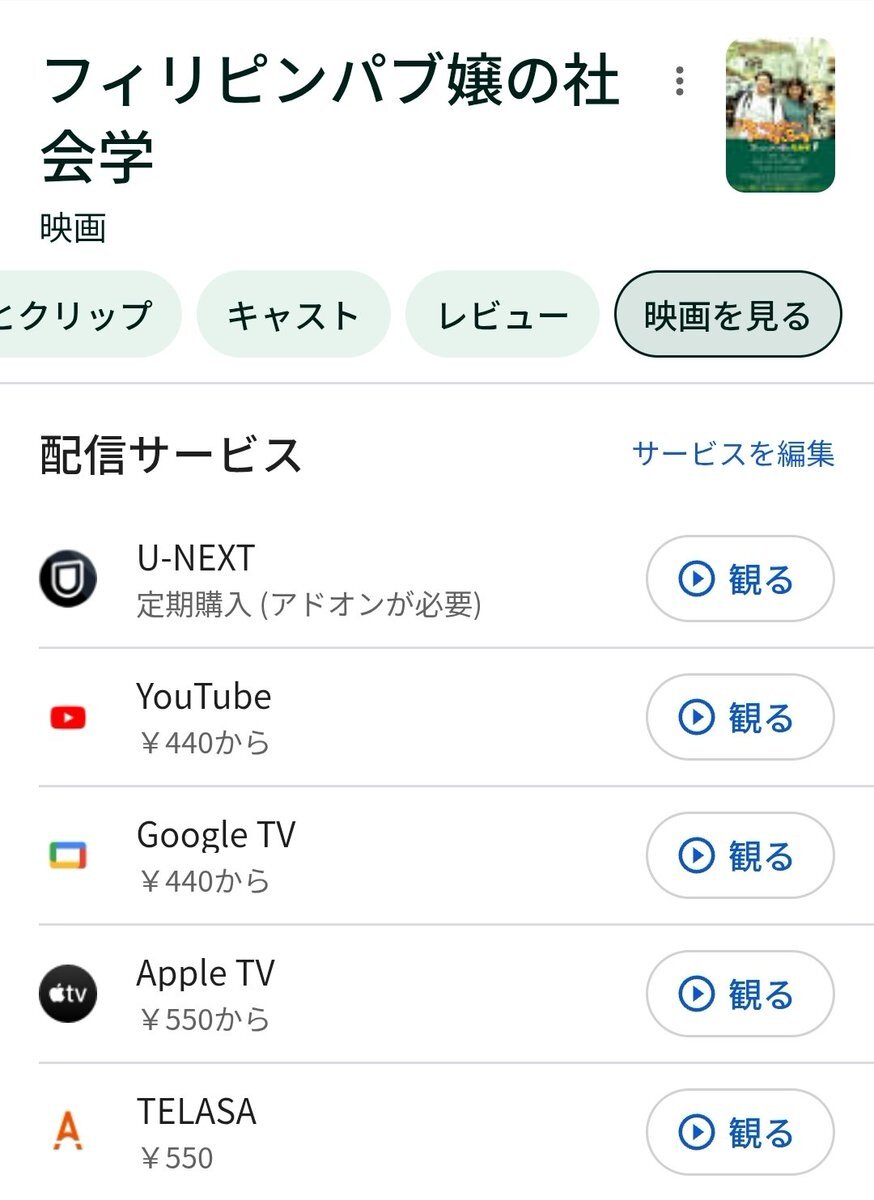Switch to the キャスト chip
Image resolution: width=874 pixels, height=1200 pixels.
(x=292, y=315)
